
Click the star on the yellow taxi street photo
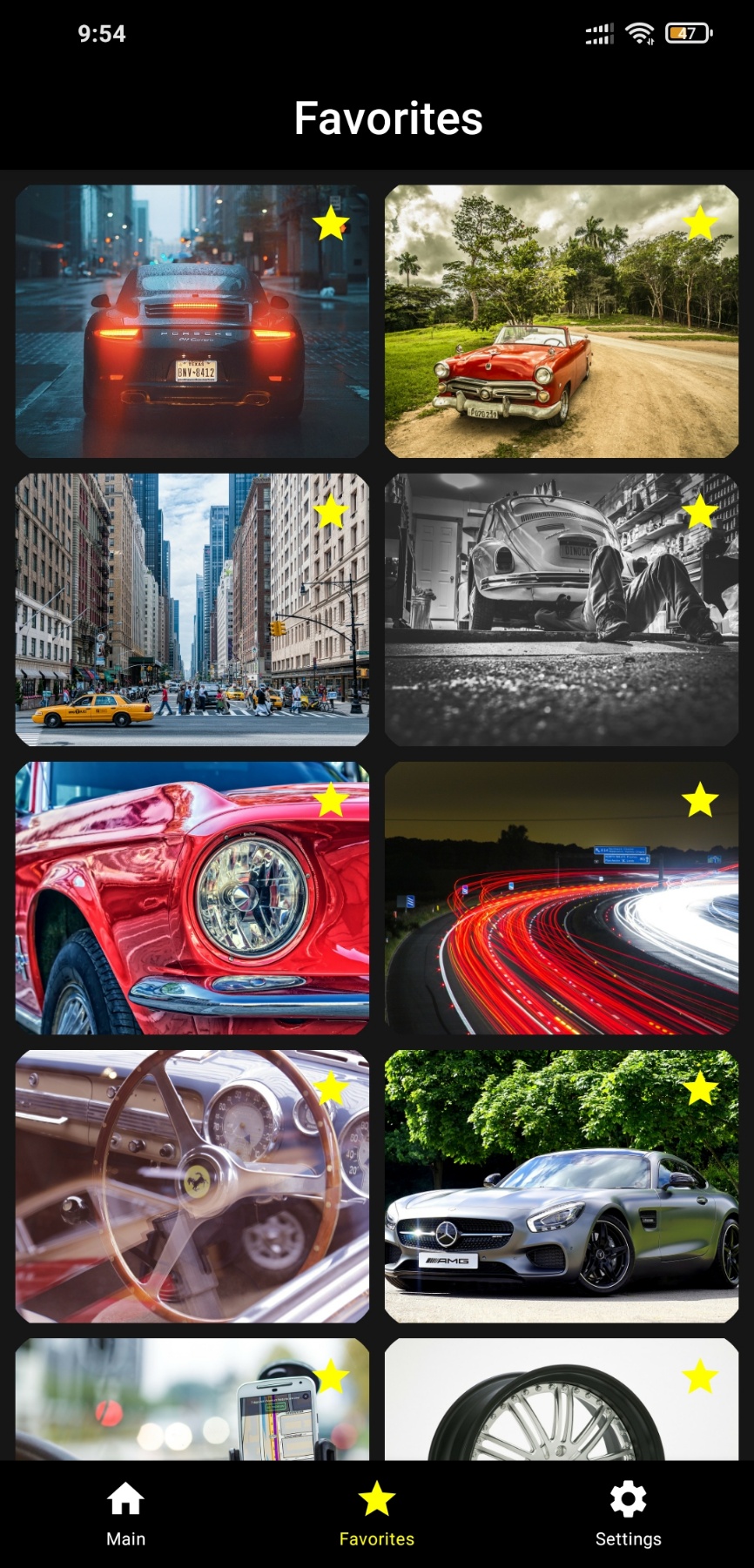tap(330, 515)
